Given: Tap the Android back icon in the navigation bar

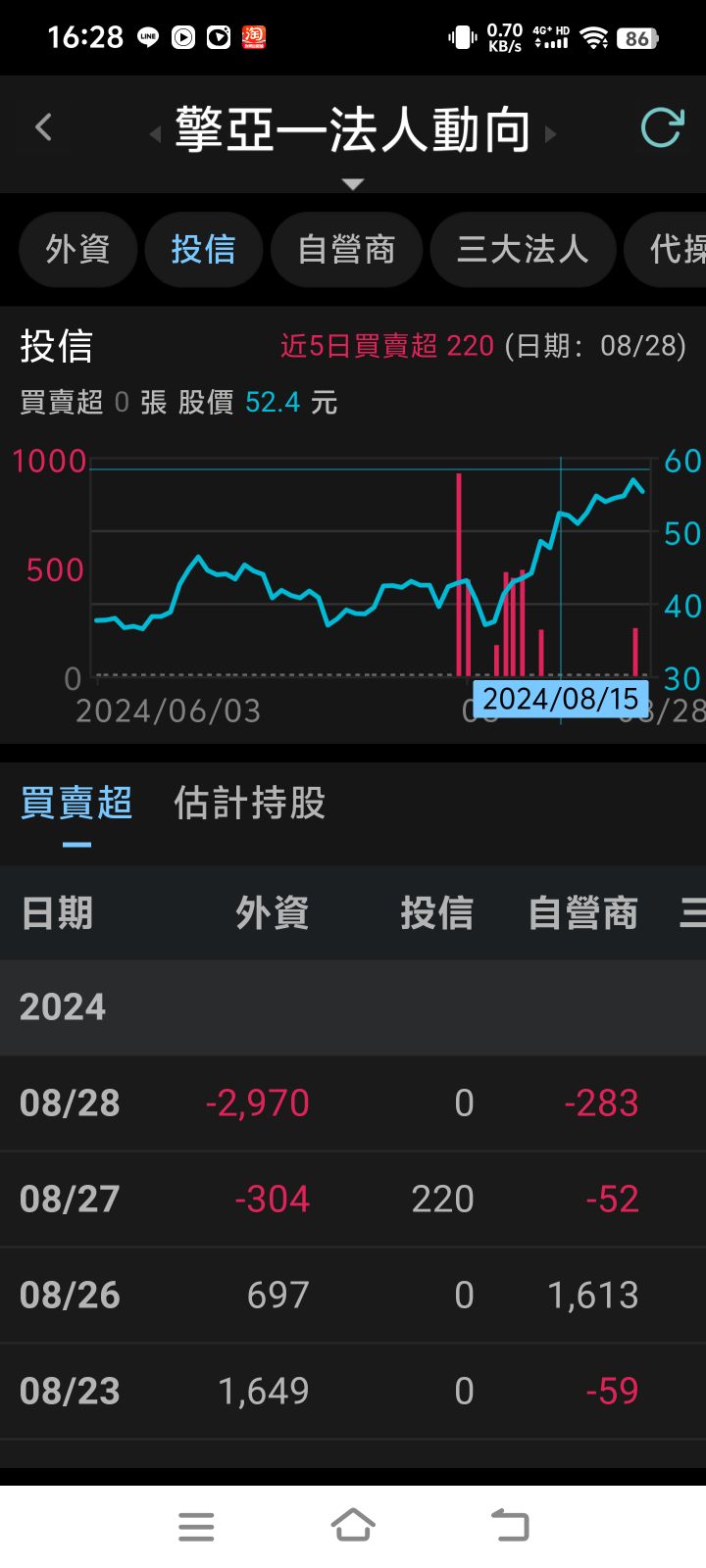Looking at the screenshot, I should point(509,1525).
